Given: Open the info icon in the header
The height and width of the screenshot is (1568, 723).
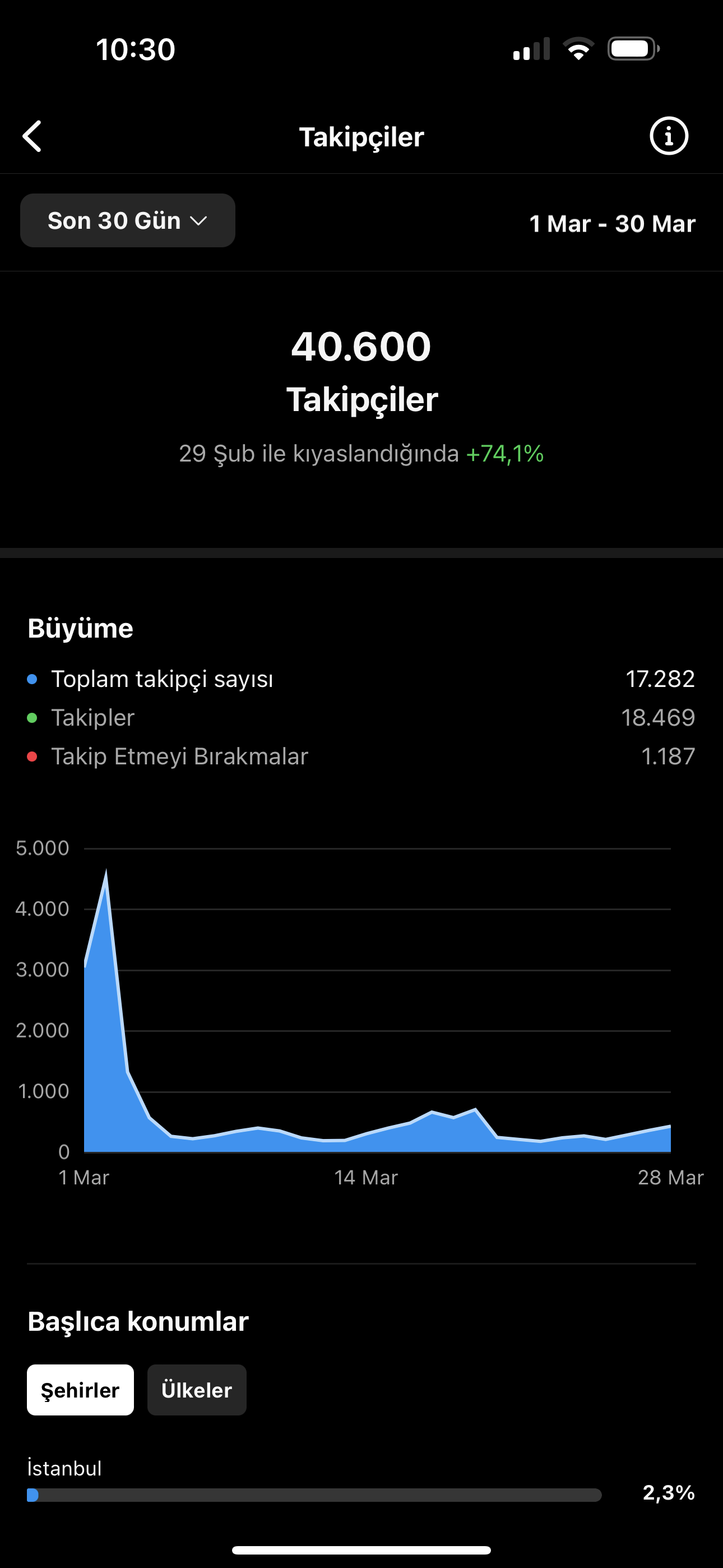Looking at the screenshot, I should [x=669, y=136].
